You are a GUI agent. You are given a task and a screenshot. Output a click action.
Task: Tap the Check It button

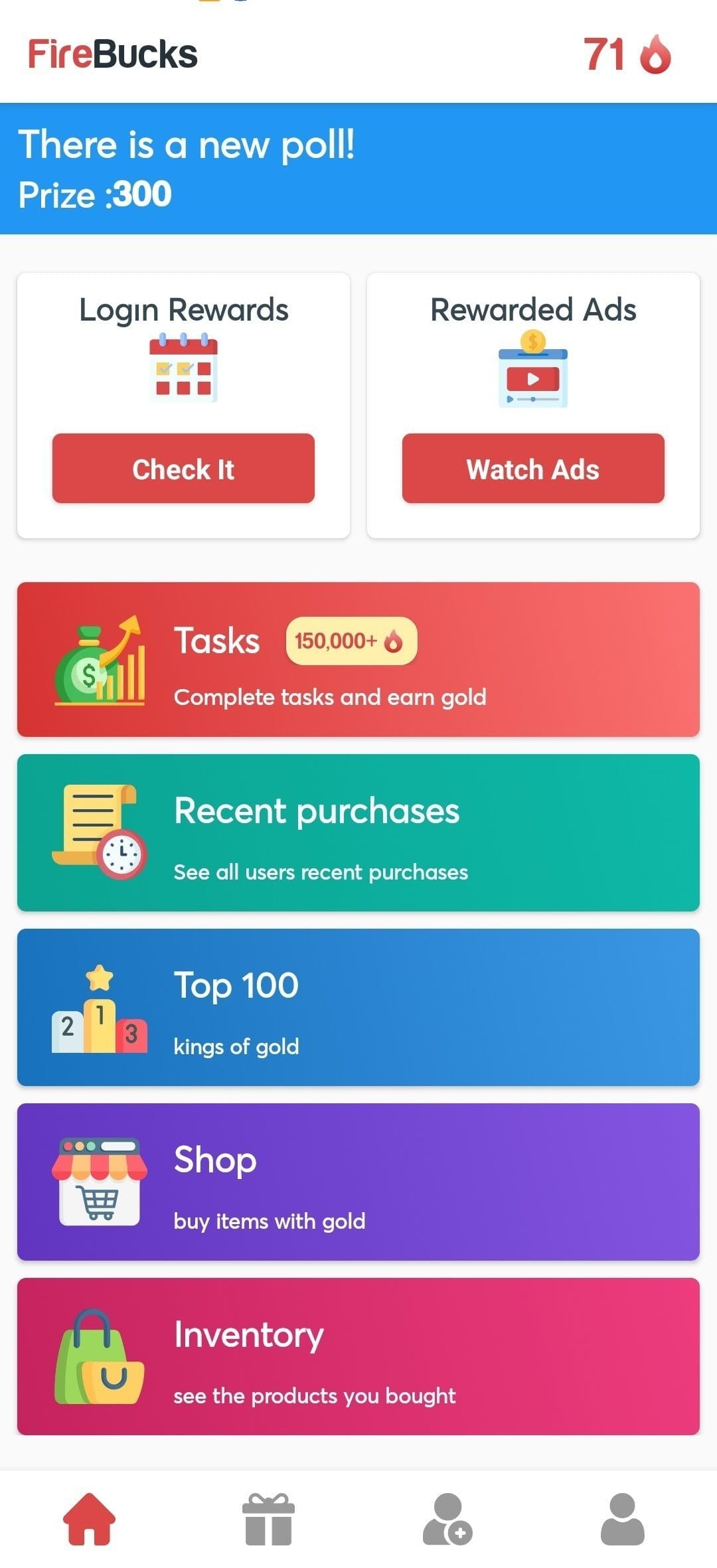[x=183, y=469]
